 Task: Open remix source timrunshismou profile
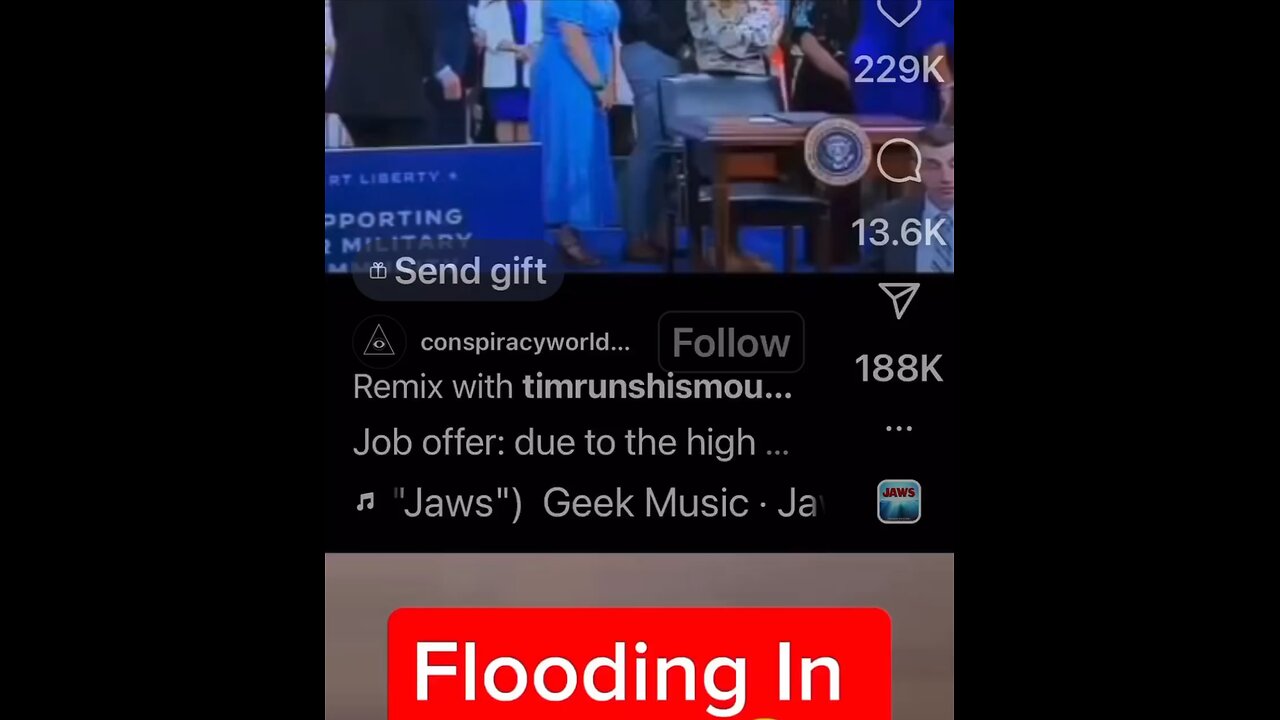point(656,388)
